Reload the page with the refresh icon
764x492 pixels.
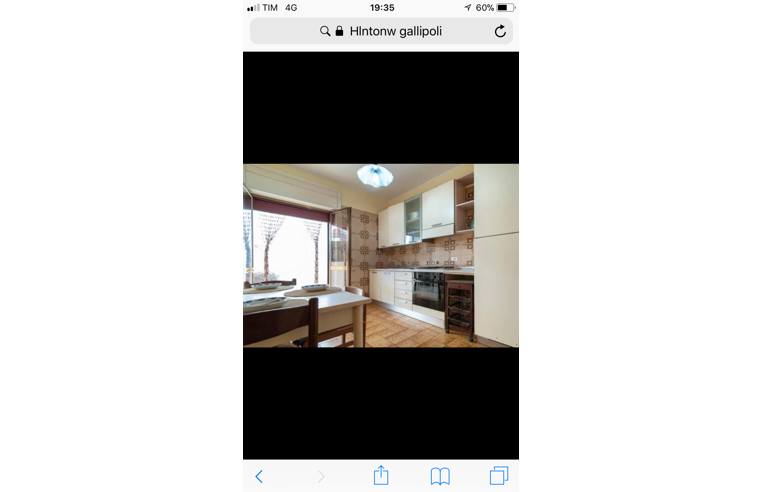500,31
